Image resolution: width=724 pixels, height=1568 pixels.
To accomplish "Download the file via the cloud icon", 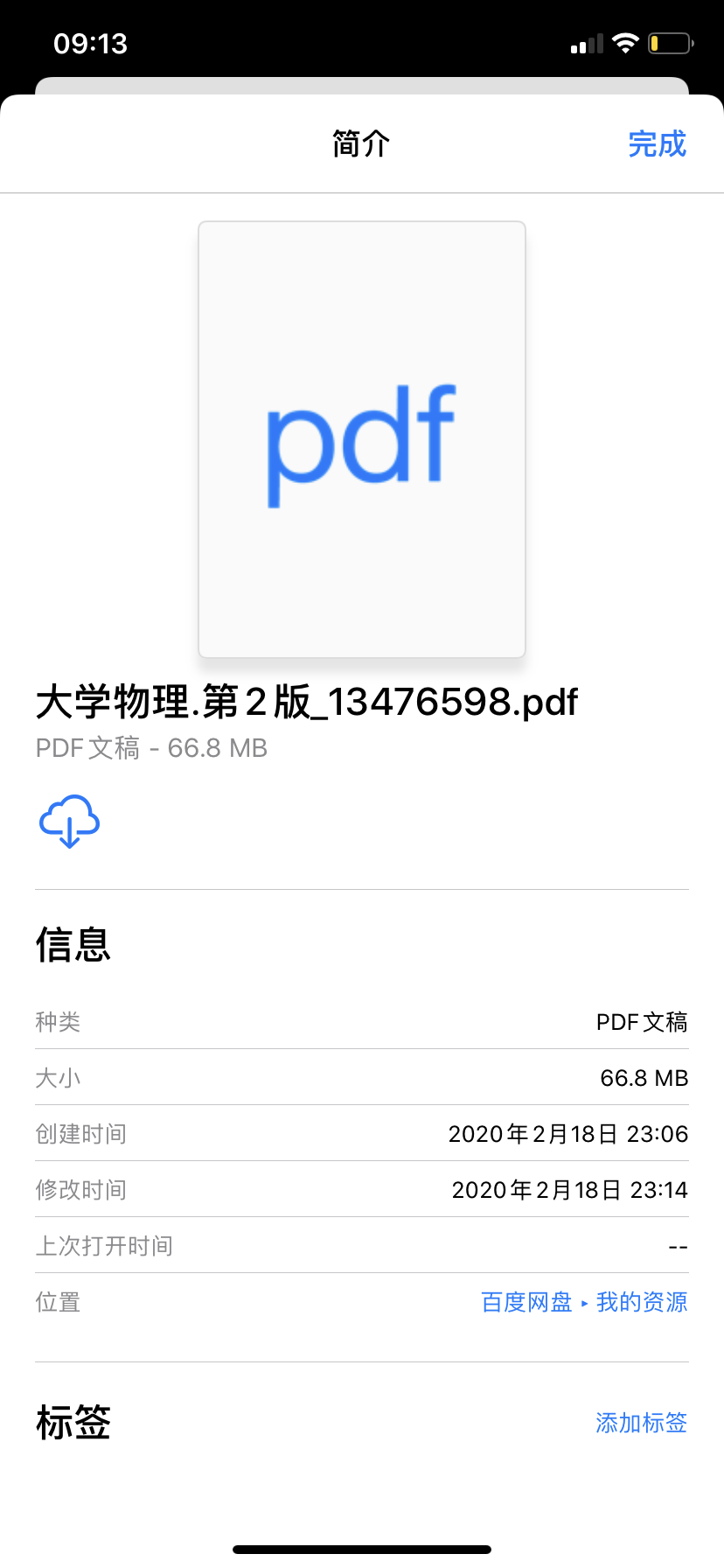I will click(69, 821).
